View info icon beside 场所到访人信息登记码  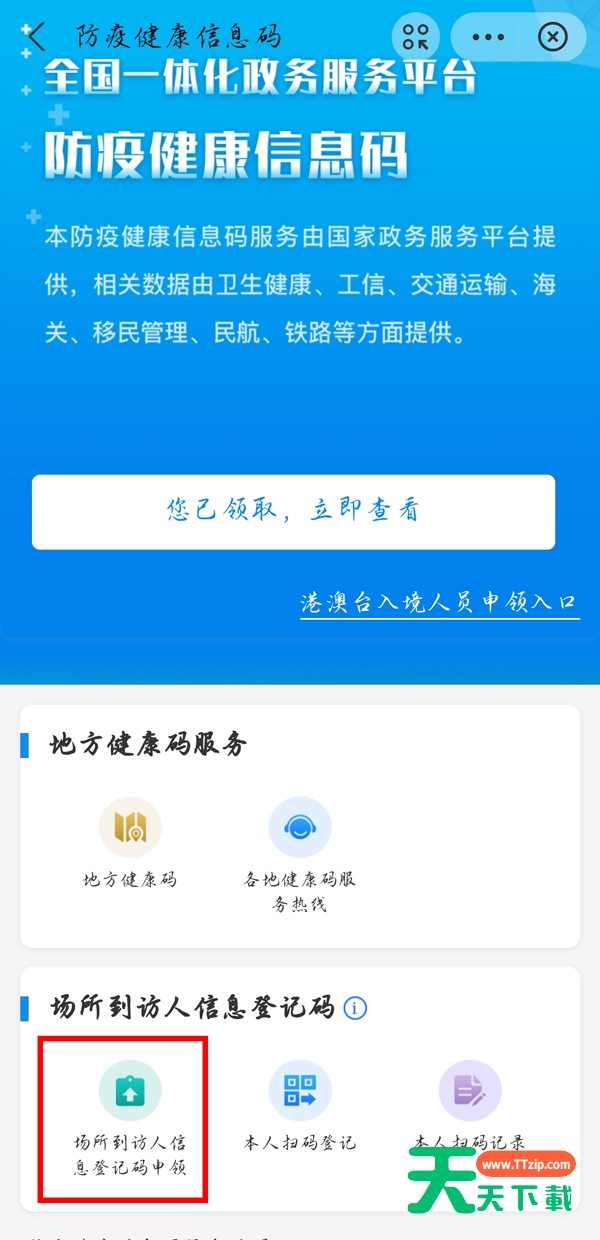point(355,1007)
